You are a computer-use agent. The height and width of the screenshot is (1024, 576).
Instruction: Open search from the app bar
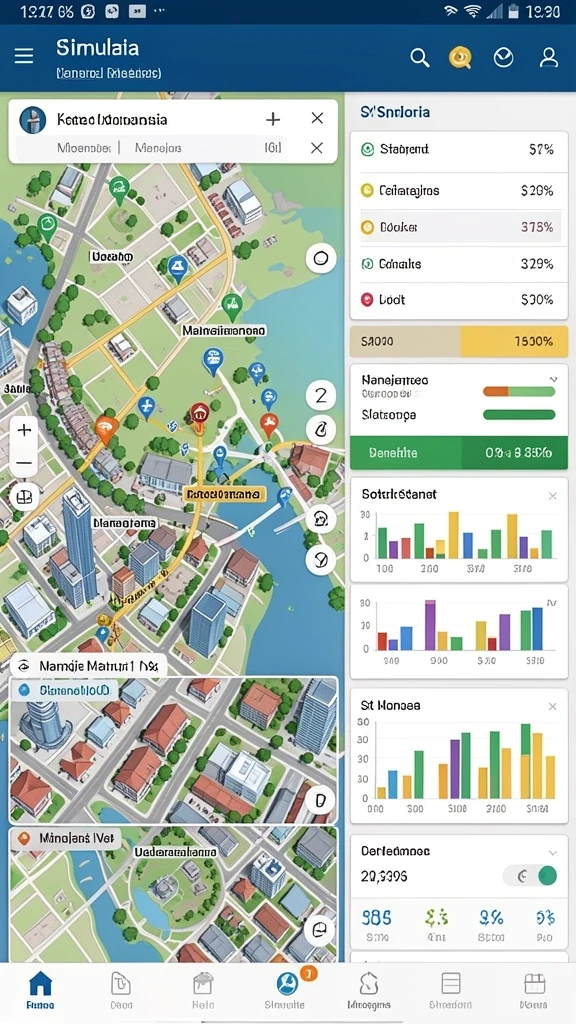tap(419, 58)
